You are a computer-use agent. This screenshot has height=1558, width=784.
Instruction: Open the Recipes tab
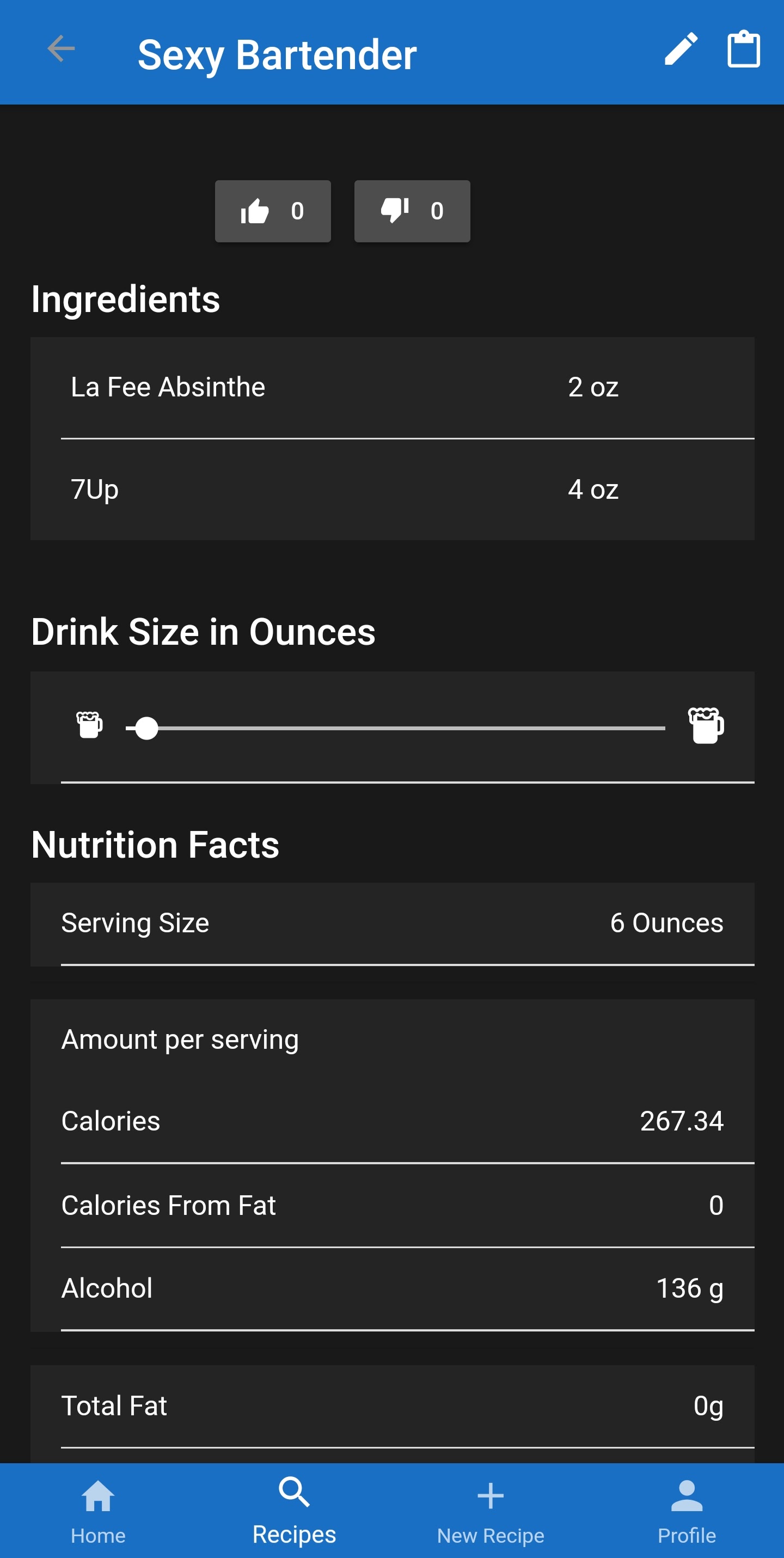[x=294, y=1511]
